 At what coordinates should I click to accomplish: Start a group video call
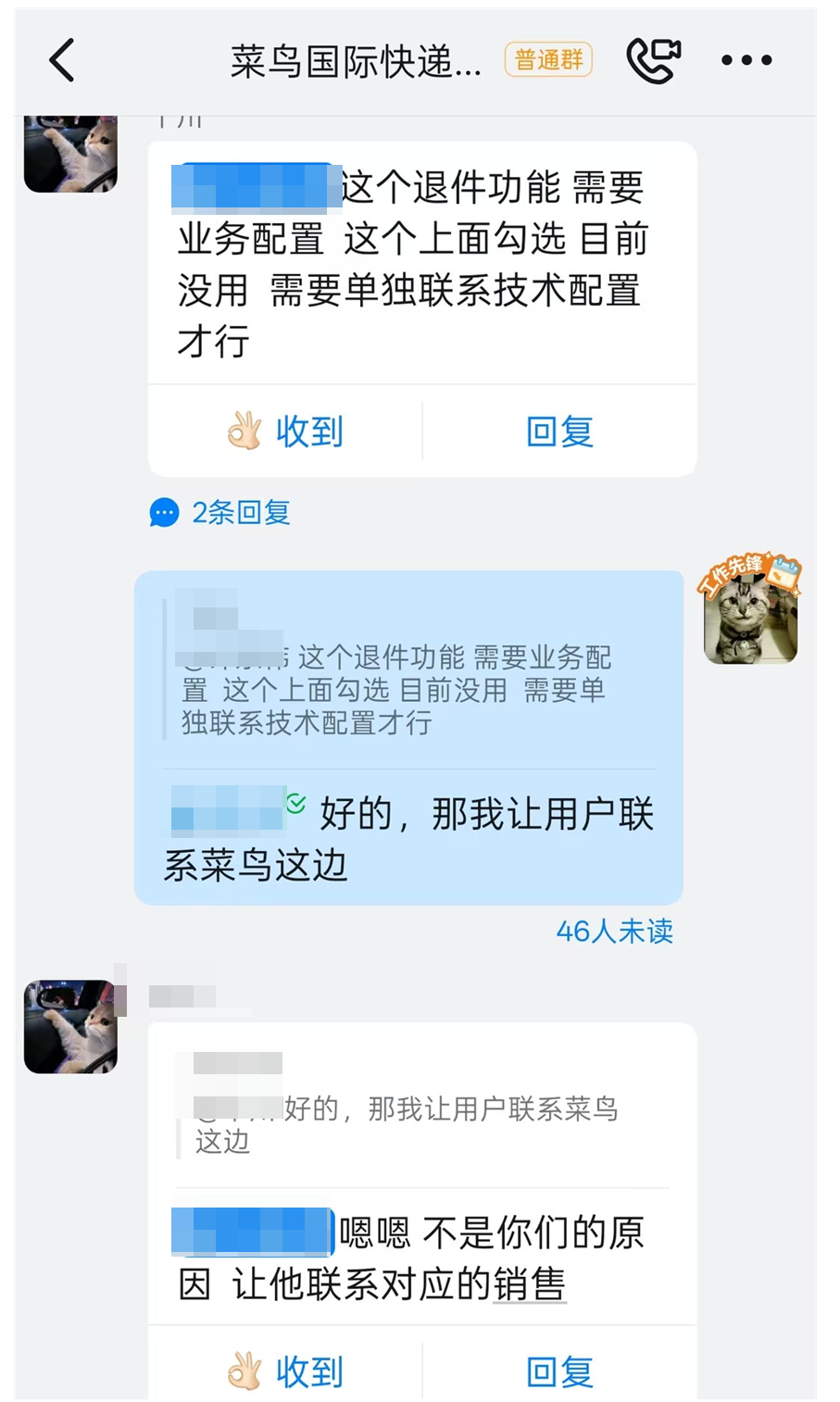(653, 61)
